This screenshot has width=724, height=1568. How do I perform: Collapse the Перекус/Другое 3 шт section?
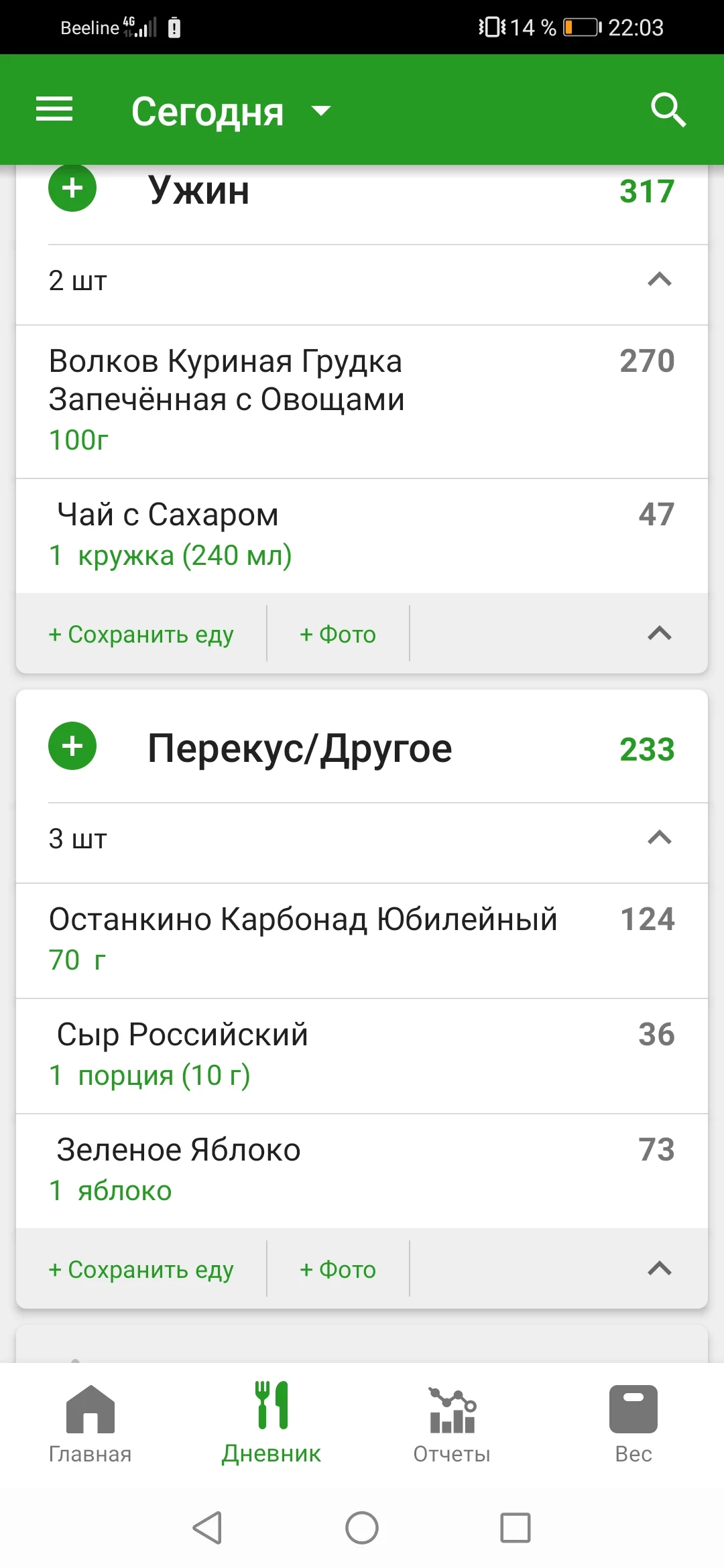[x=660, y=838]
